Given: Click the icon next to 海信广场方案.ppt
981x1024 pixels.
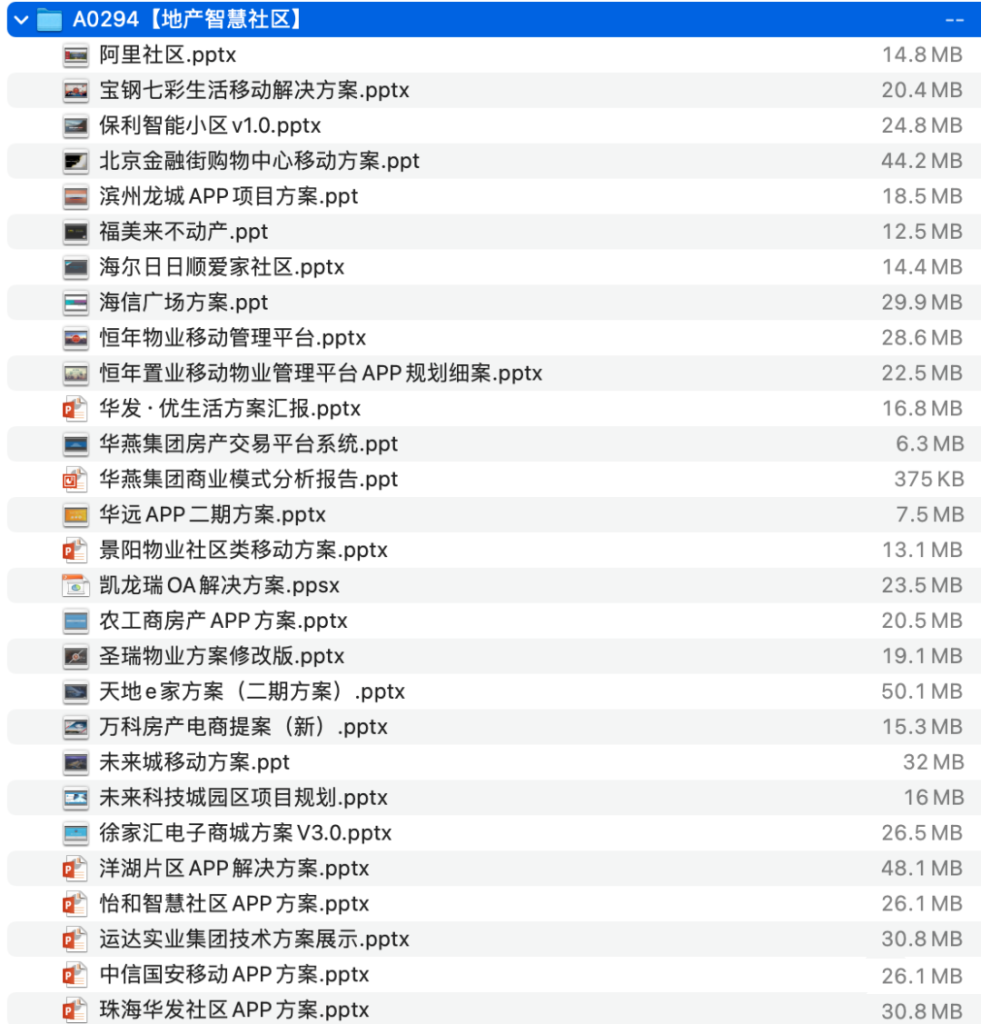Looking at the screenshot, I should click(75, 302).
